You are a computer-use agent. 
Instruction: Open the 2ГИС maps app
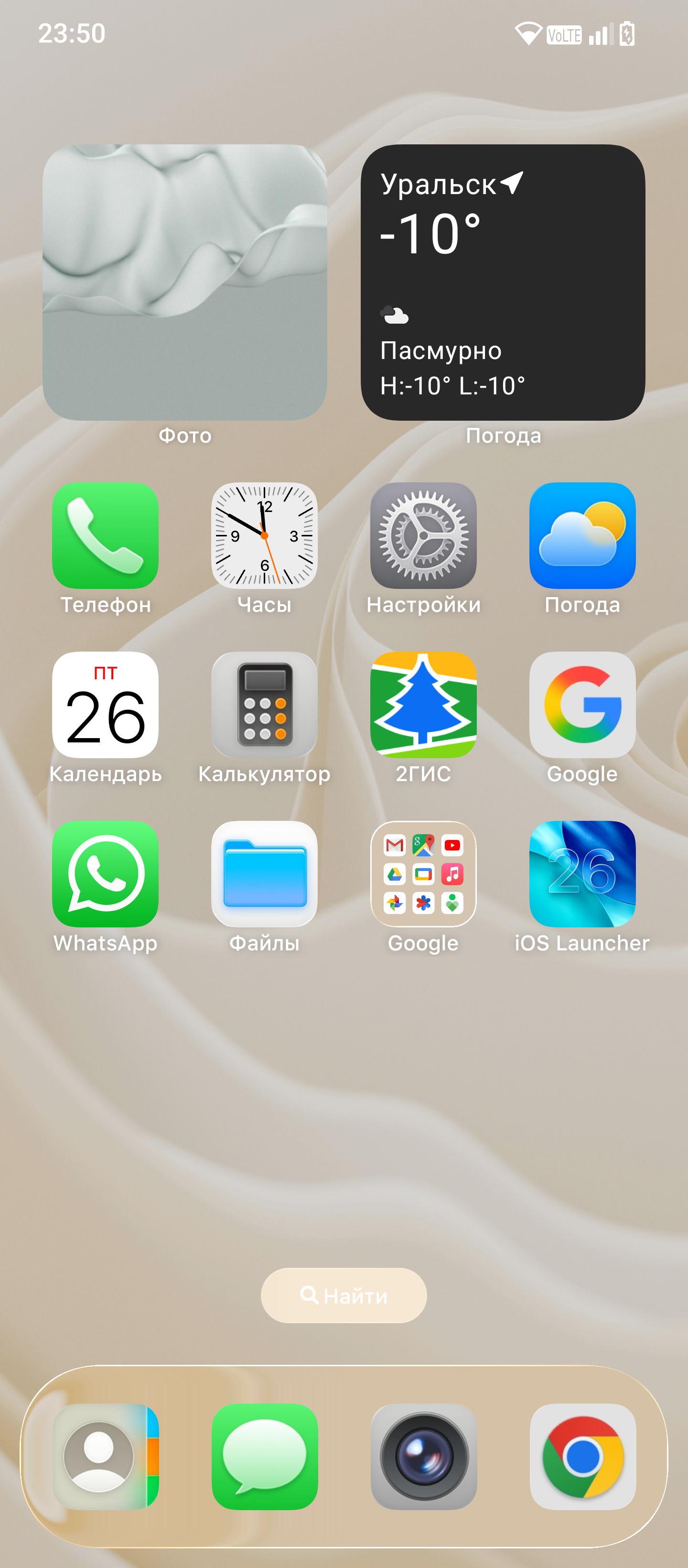point(423,704)
